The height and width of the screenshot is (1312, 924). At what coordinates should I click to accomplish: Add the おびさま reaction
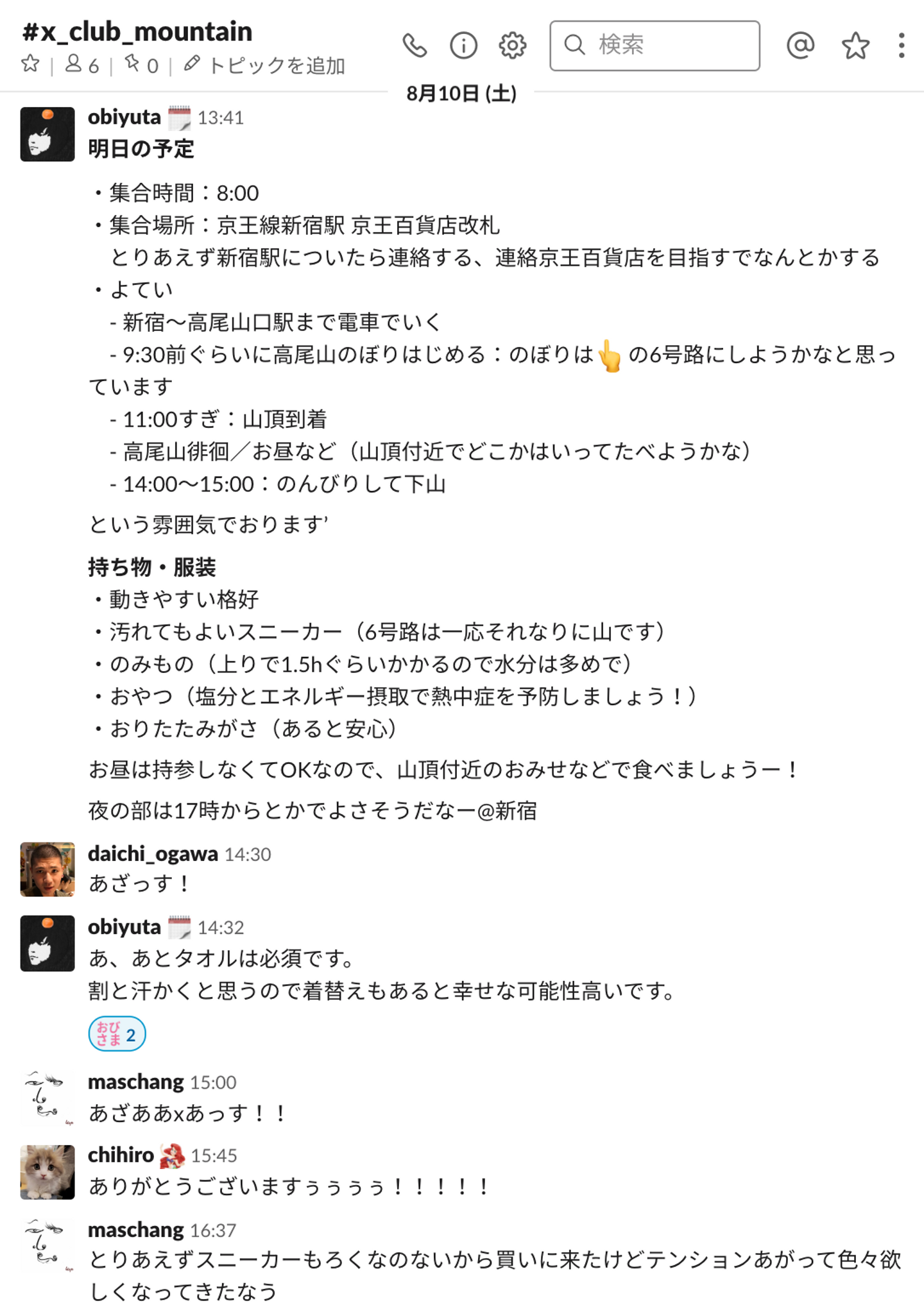tap(117, 1034)
